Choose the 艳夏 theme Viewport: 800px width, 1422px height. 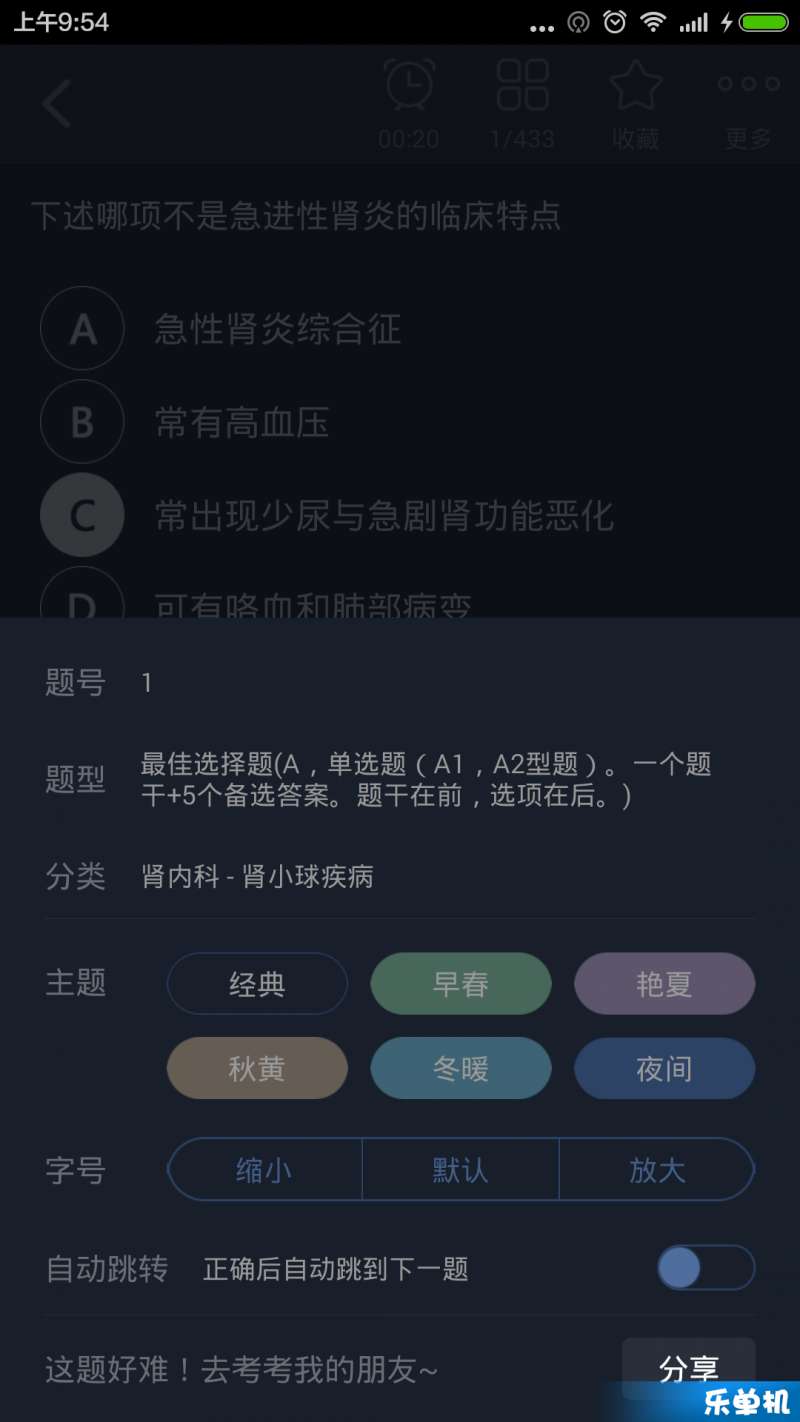[x=664, y=984]
